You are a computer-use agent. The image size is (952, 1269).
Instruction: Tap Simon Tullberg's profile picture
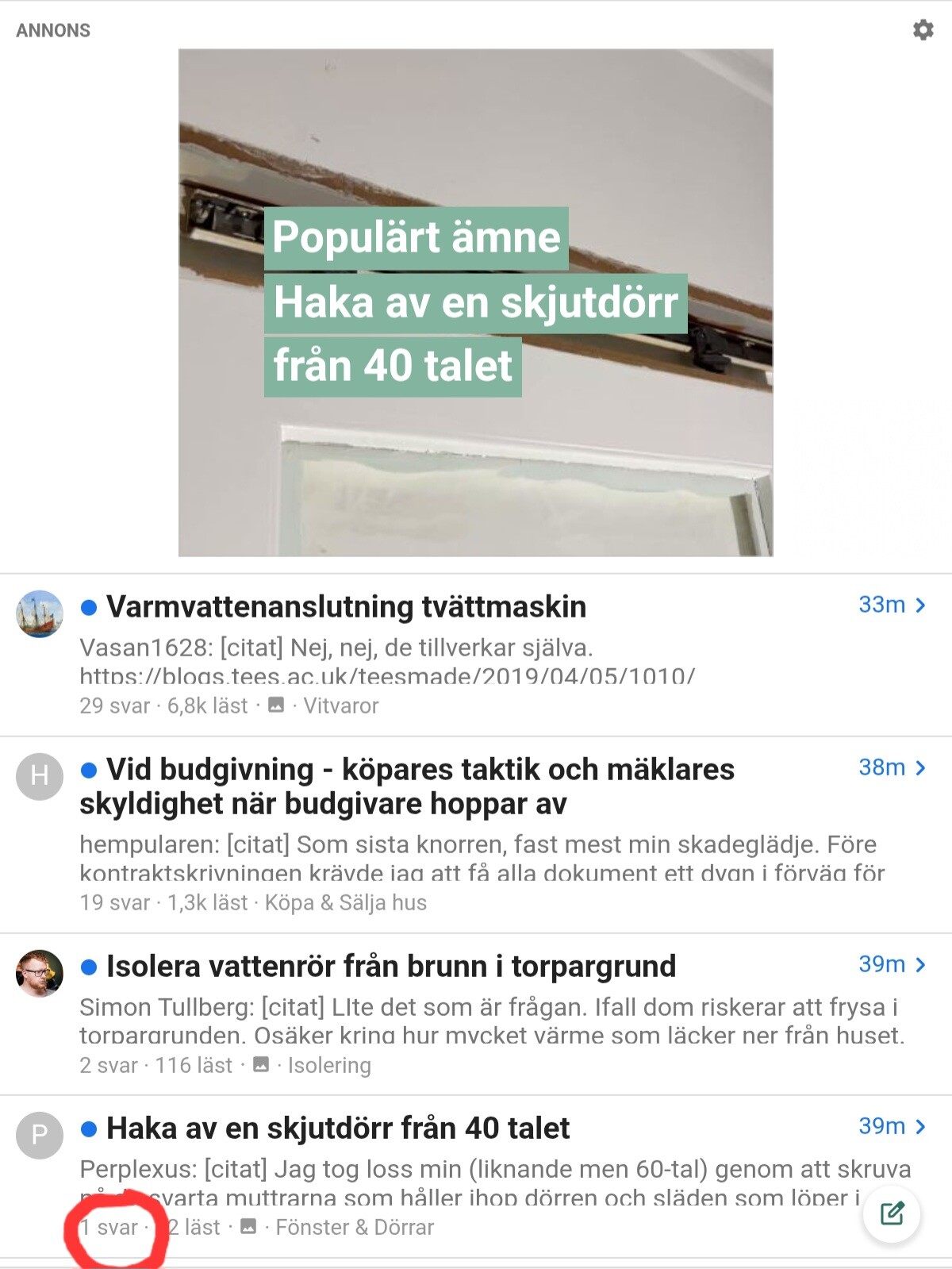[40, 973]
